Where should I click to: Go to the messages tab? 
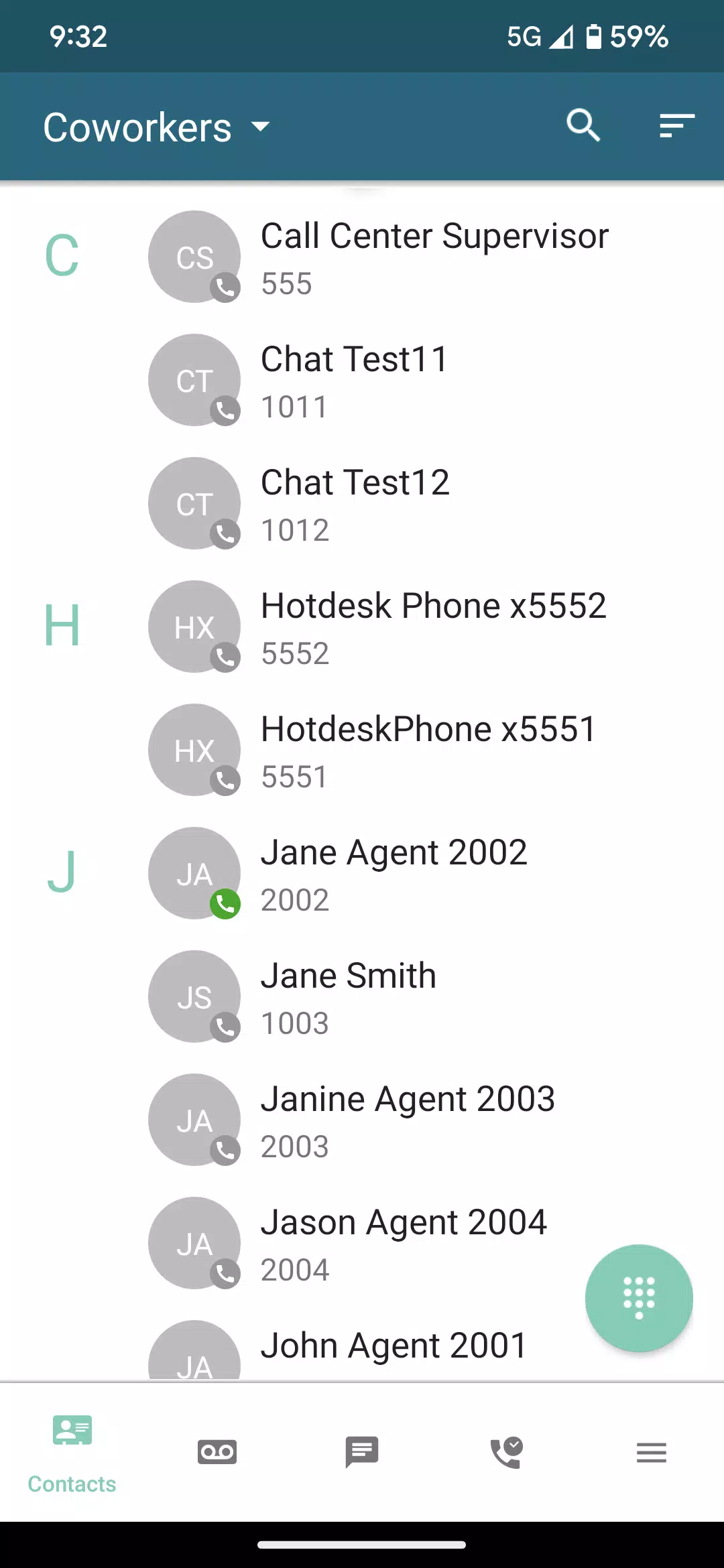[x=362, y=1452]
